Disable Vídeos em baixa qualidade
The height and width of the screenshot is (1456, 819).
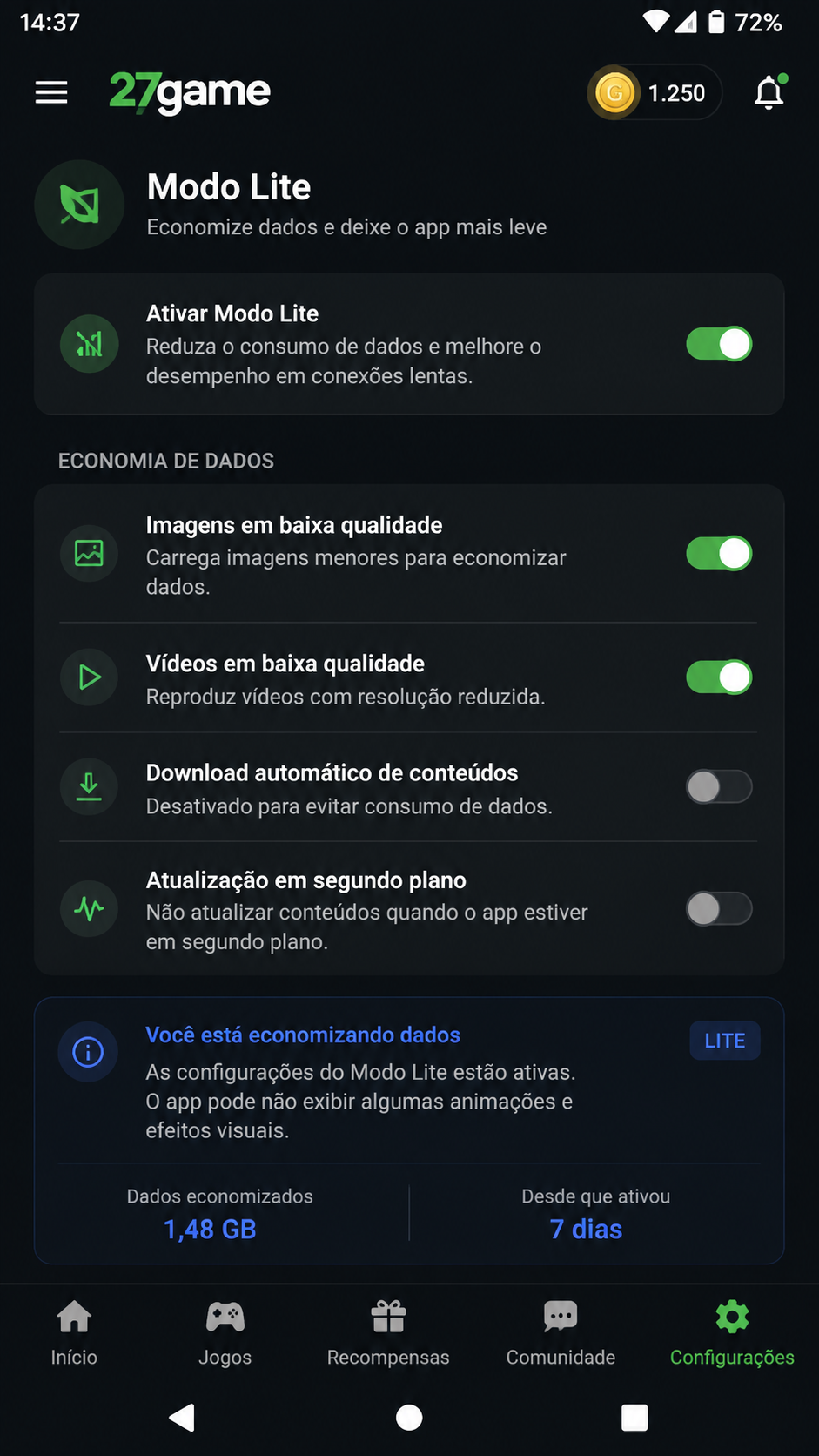coord(719,677)
